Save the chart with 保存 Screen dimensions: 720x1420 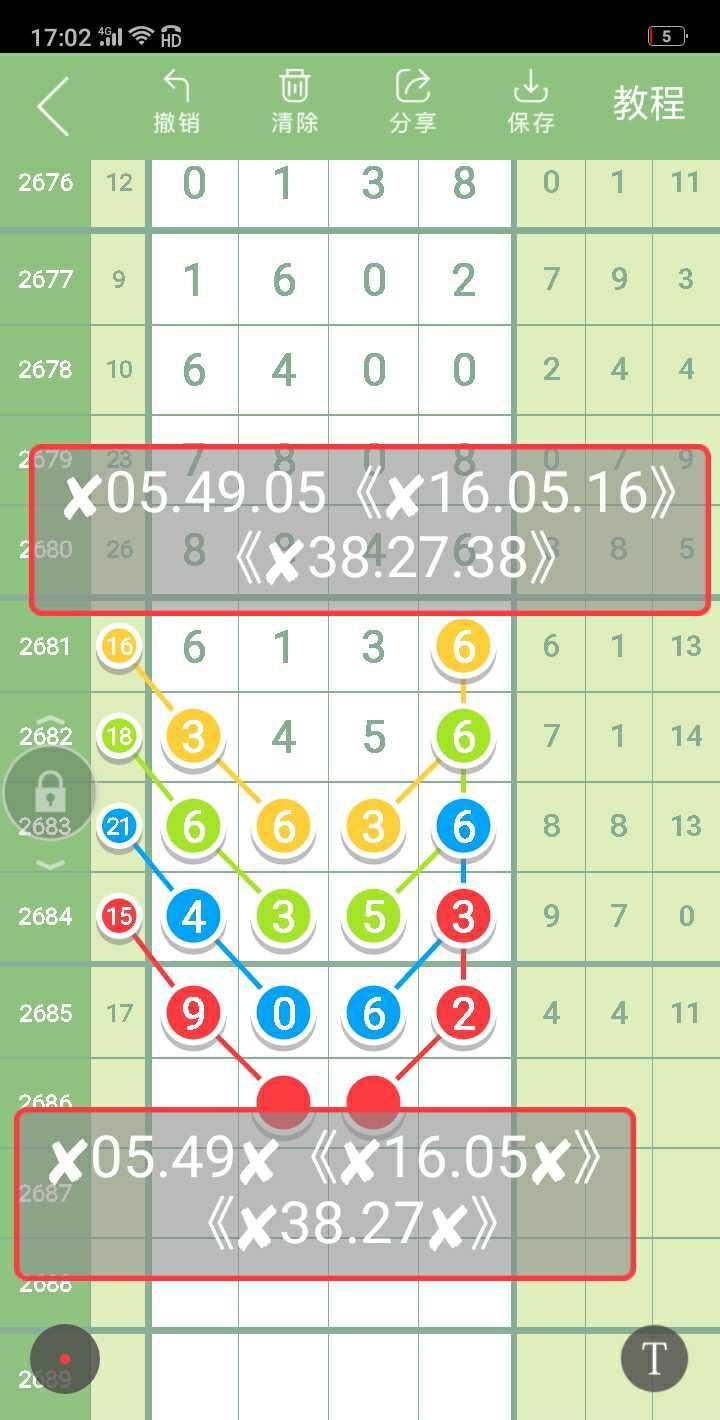pyautogui.click(x=531, y=101)
